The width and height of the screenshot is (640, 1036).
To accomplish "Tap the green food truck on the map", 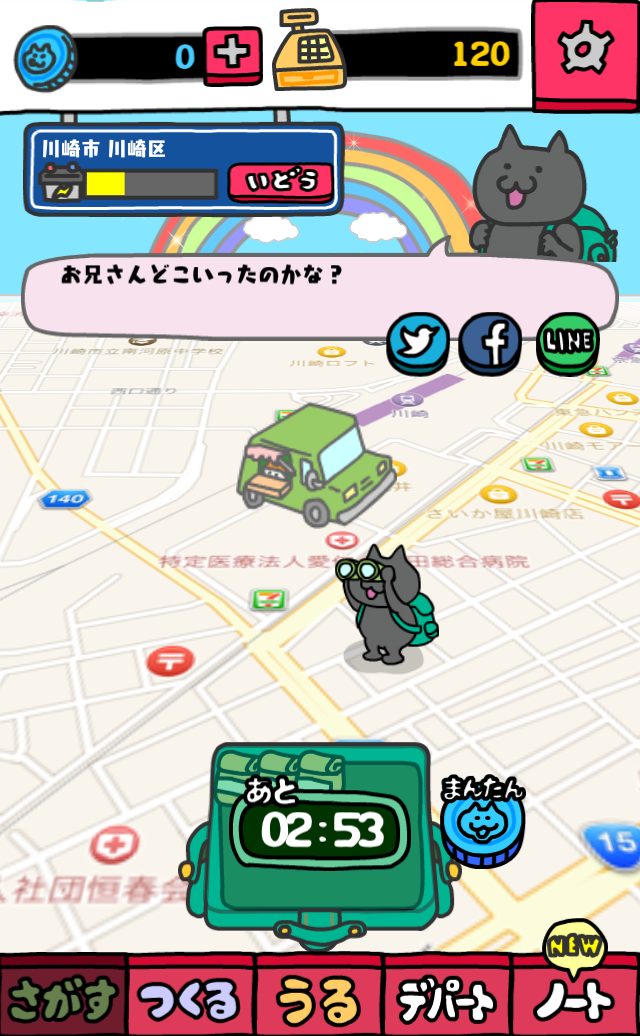I will [316, 464].
